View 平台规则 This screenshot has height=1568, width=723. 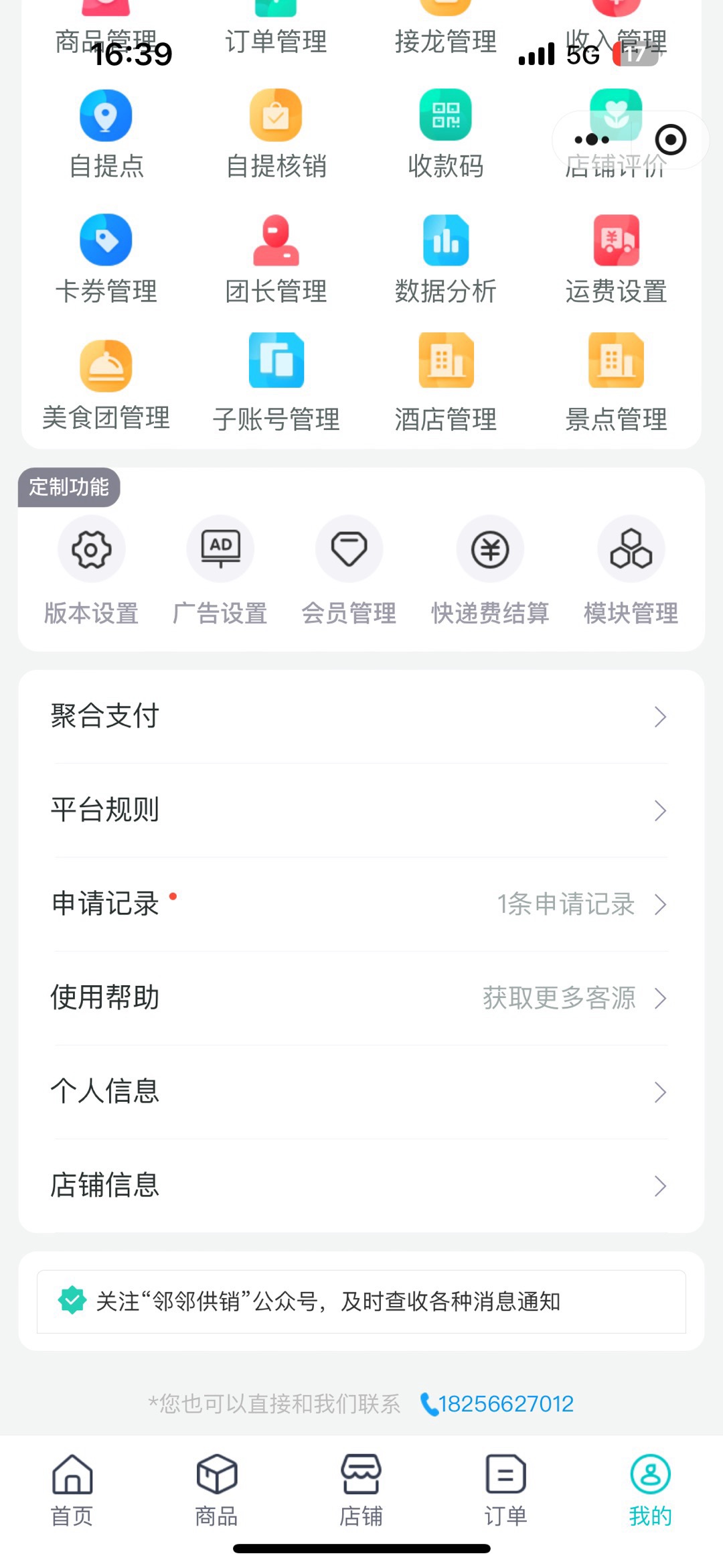pyautogui.click(x=361, y=810)
